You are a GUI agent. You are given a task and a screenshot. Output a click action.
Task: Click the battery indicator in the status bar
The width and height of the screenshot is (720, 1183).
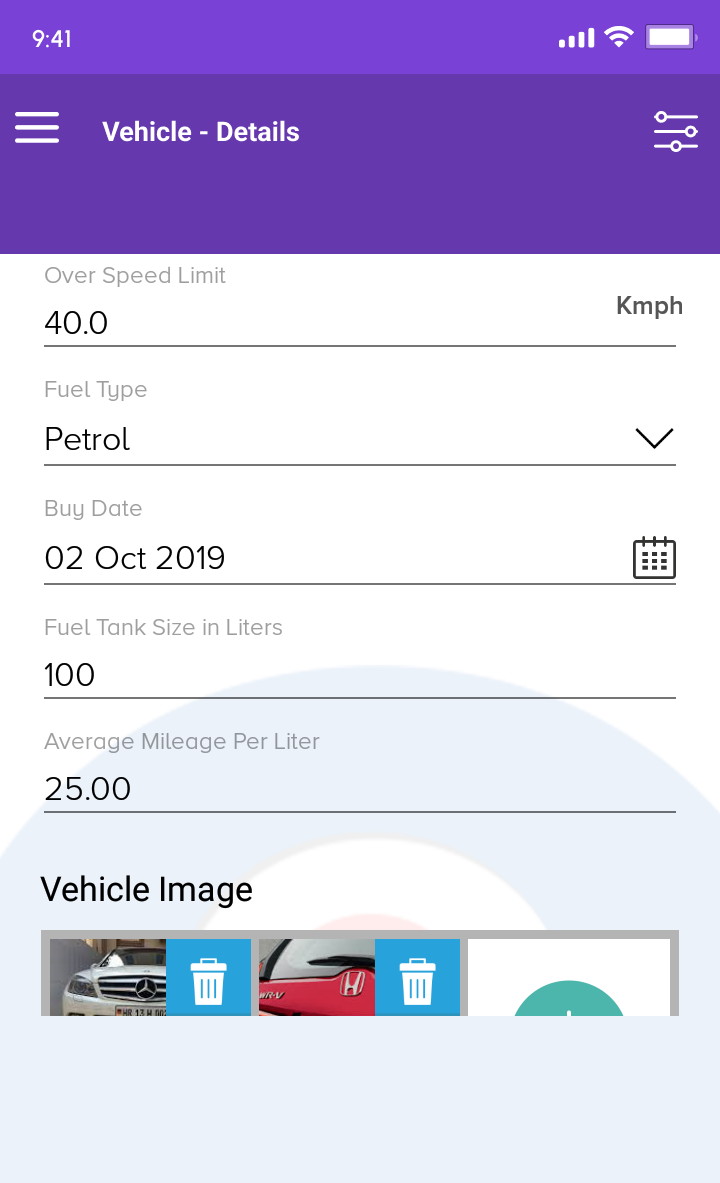[x=671, y=37]
